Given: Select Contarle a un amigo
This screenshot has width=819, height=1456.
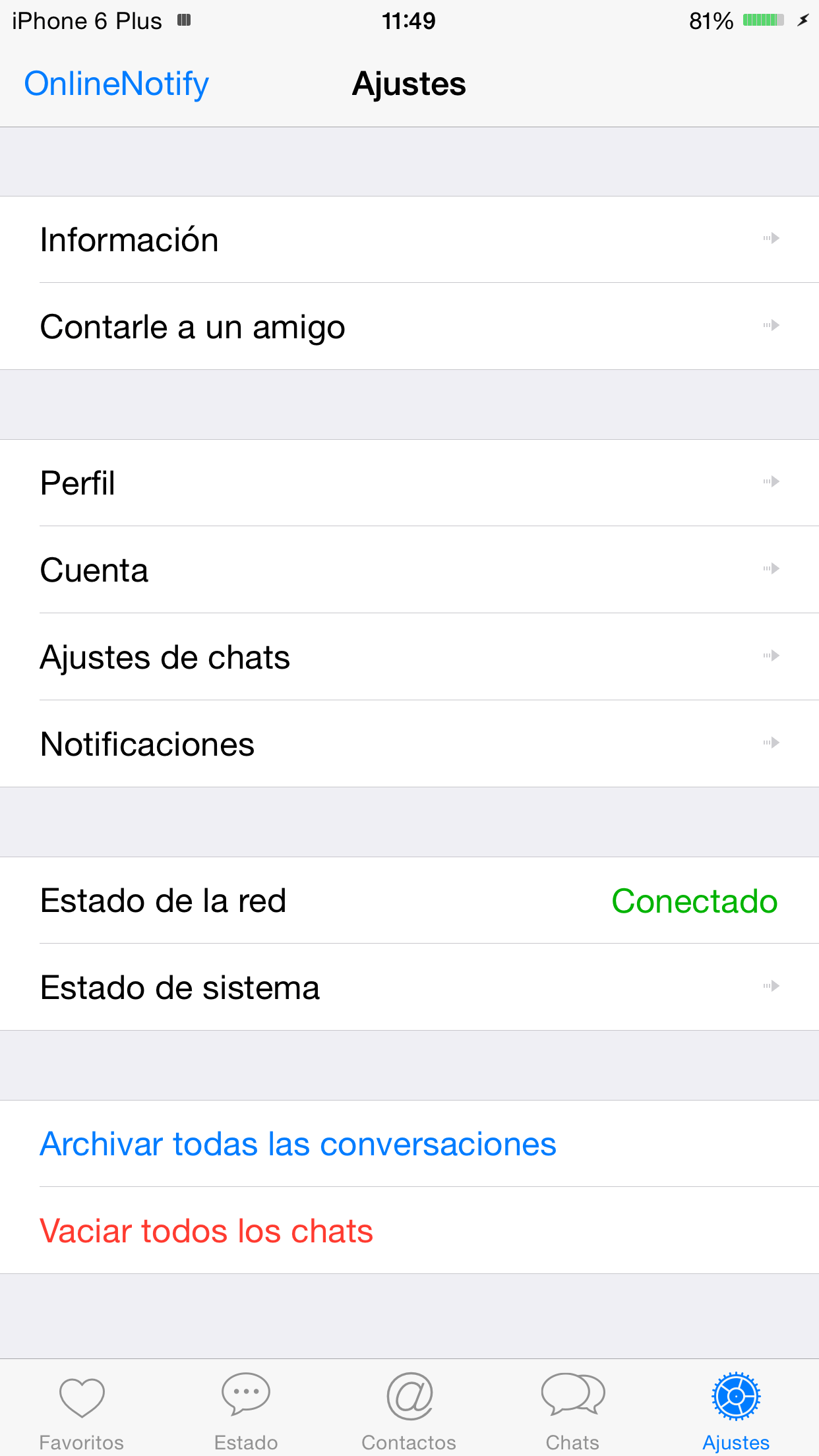Looking at the screenshot, I should [409, 326].
